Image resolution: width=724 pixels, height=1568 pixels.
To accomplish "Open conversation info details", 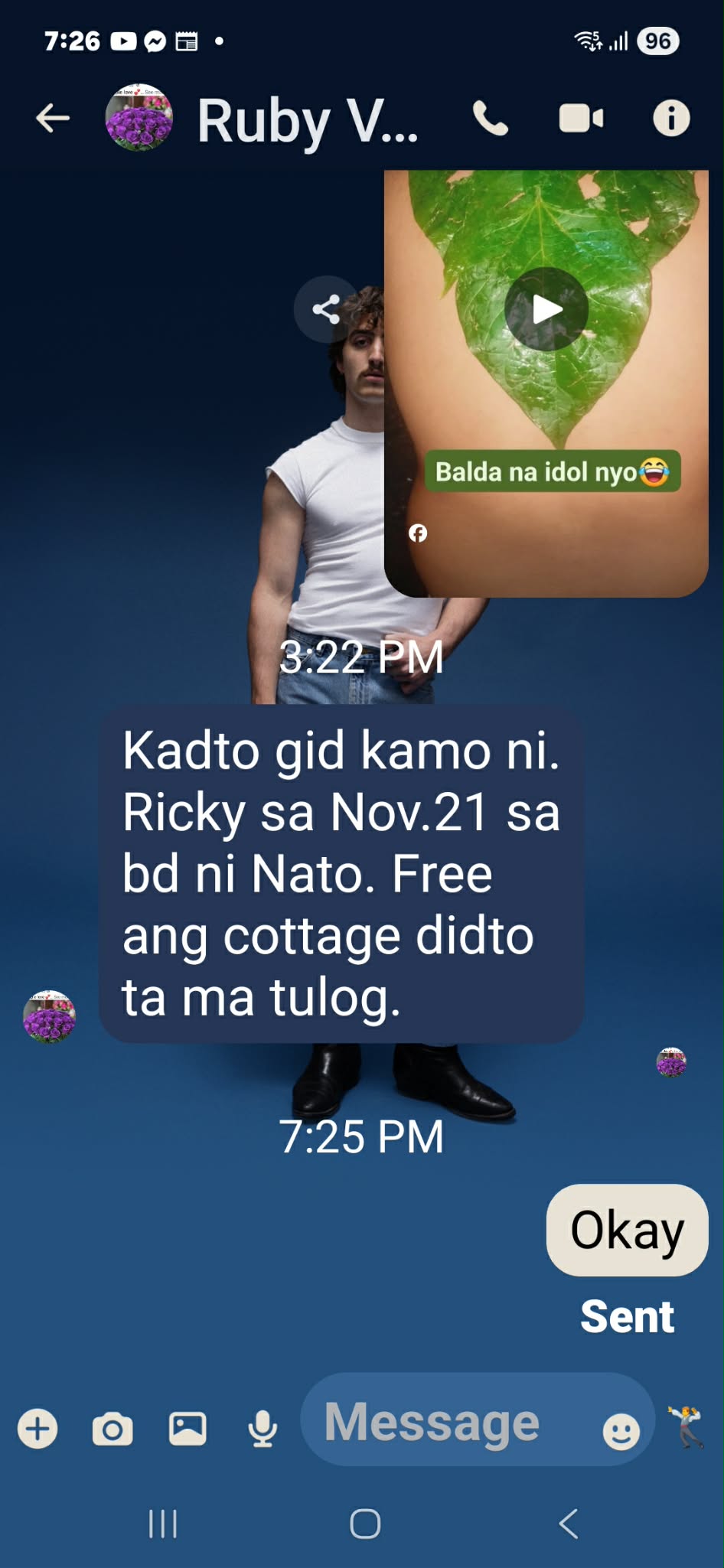I will tap(671, 119).
